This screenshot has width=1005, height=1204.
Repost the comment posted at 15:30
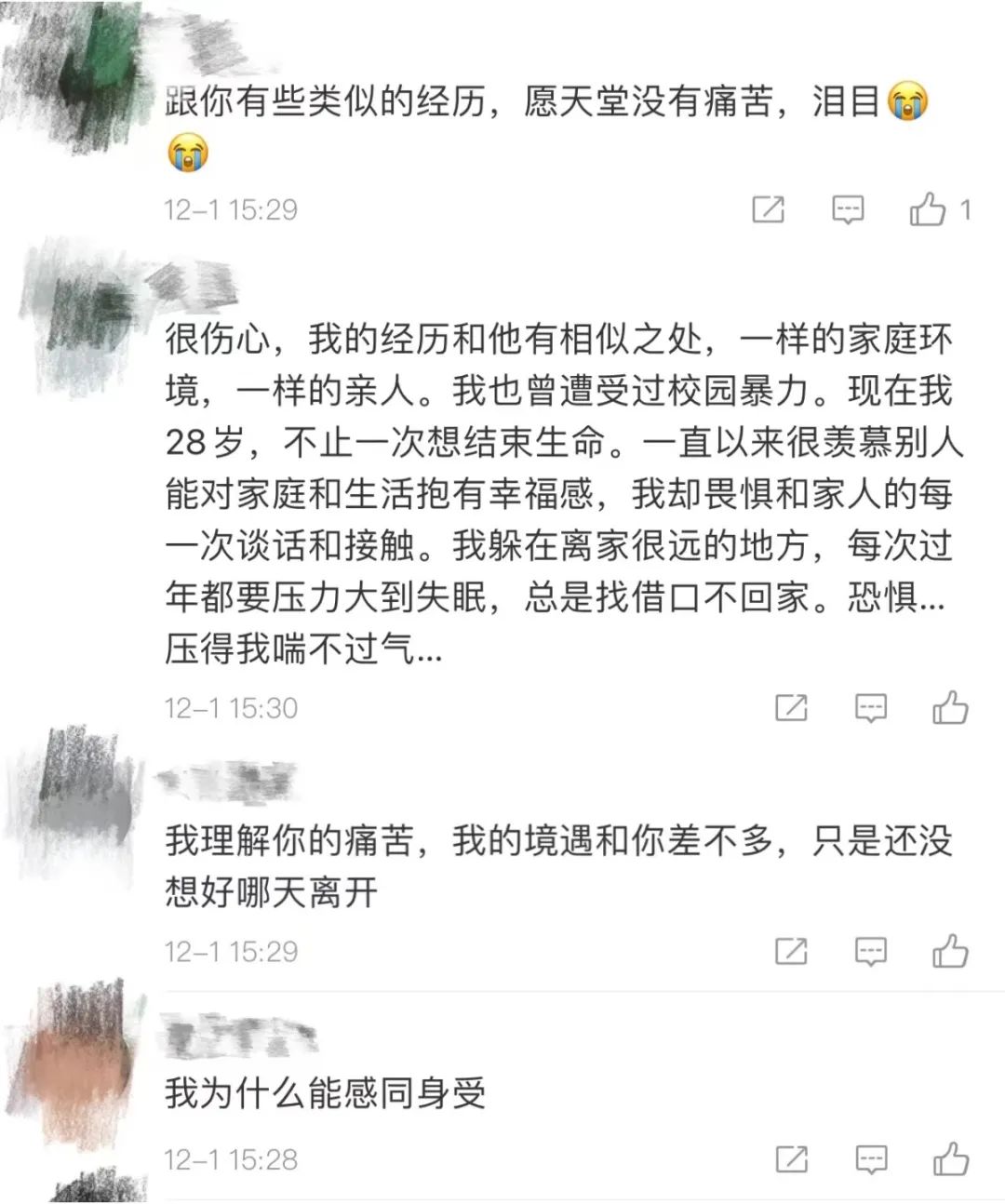click(791, 709)
